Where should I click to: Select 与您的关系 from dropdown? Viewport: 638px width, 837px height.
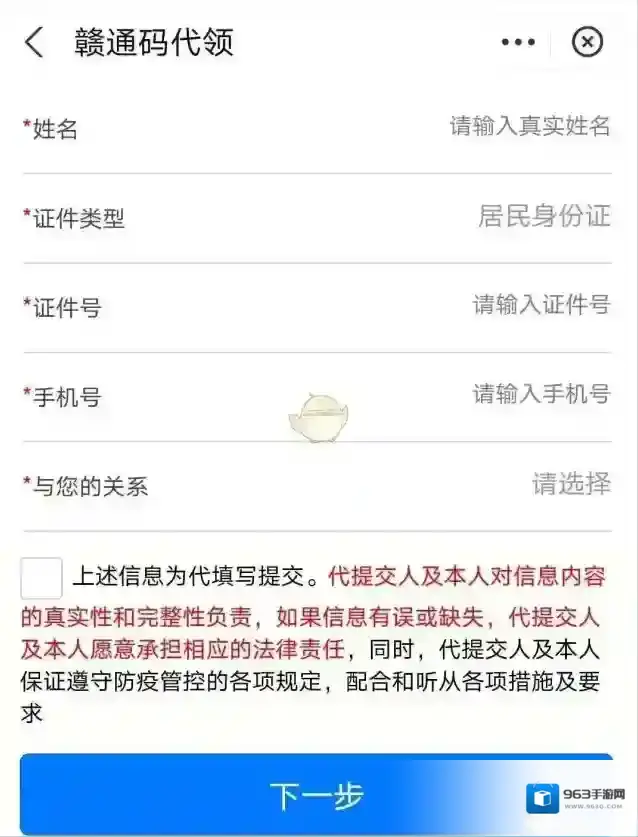click(570, 485)
